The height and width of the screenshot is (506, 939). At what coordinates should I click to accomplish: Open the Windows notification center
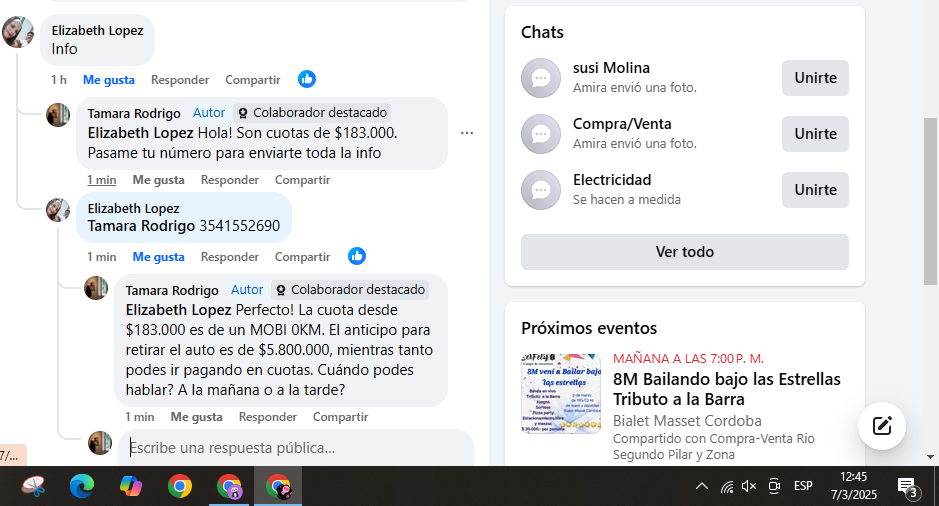tap(907, 486)
